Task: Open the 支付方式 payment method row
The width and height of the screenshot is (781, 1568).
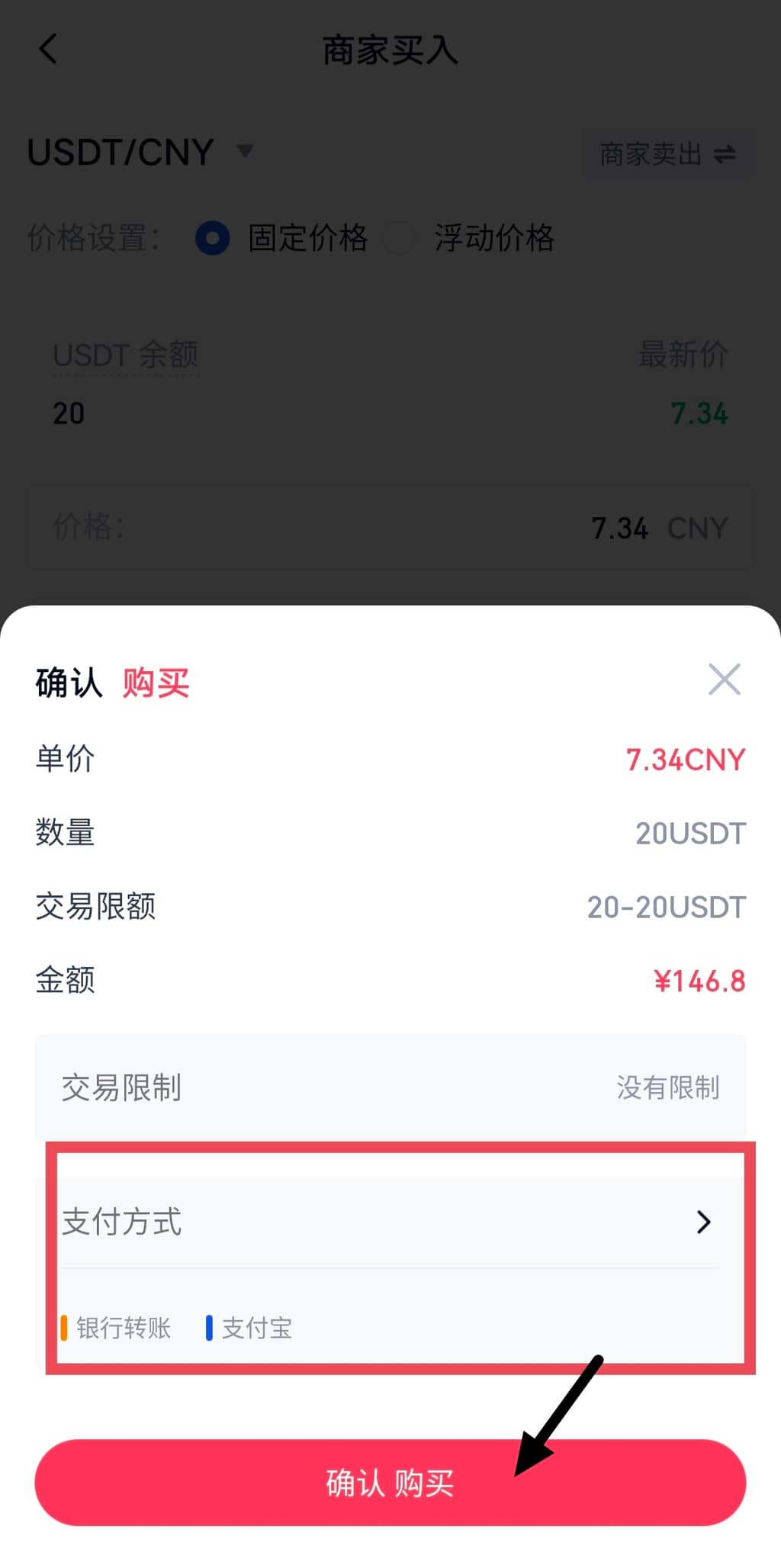Action: (x=390, y=1222)
